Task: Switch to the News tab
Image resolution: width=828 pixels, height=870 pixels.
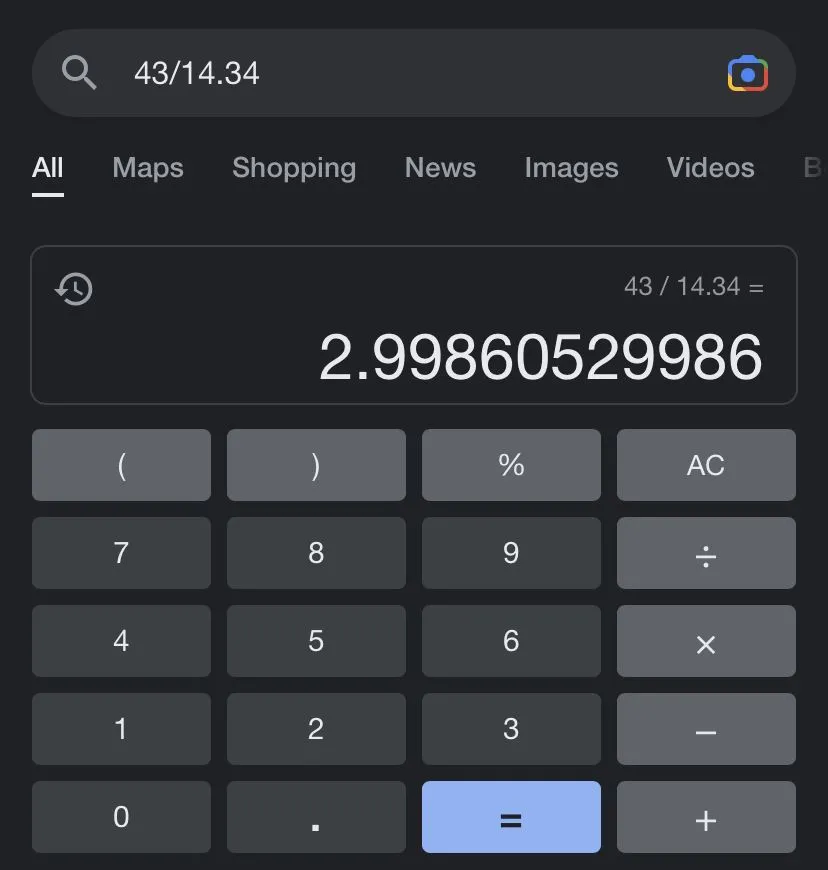Action: [440, 168]
